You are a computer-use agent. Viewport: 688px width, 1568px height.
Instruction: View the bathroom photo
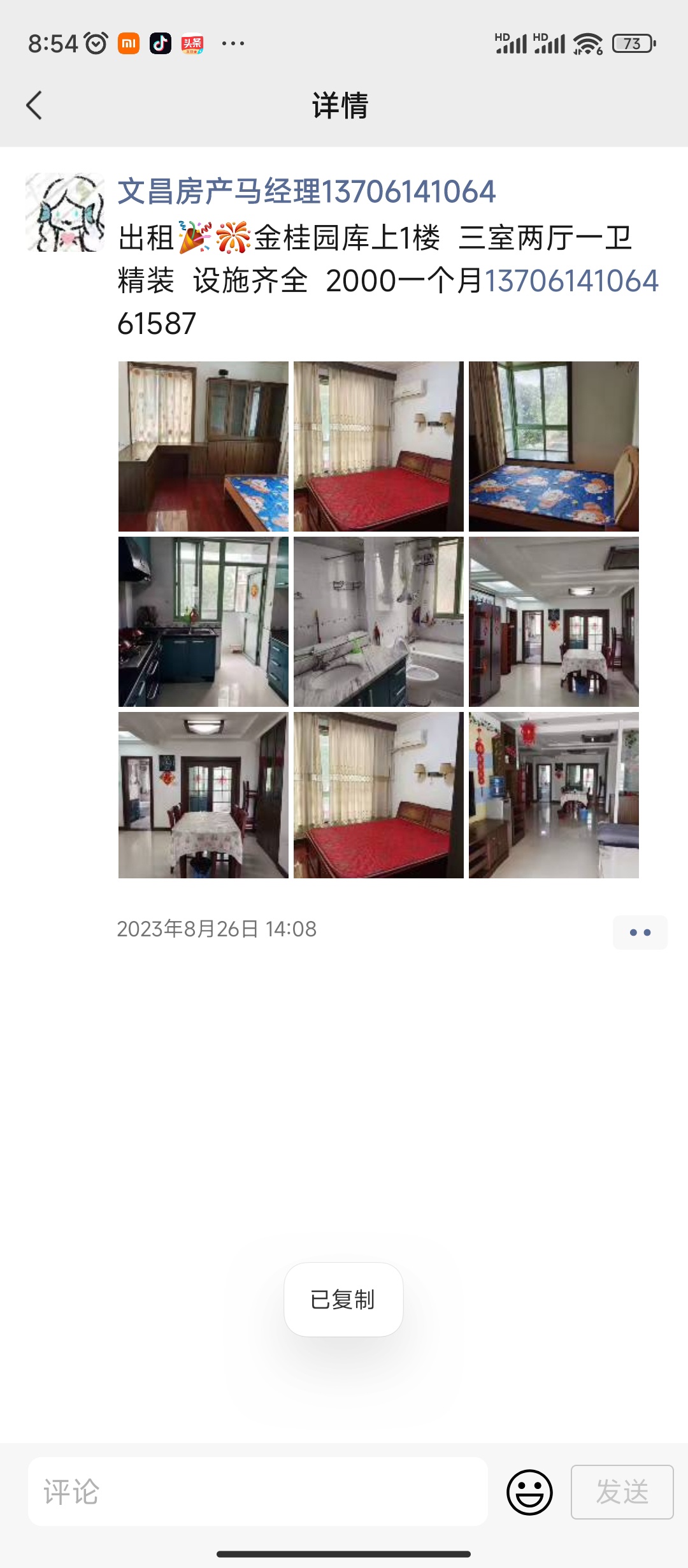(x=378, y=621)
